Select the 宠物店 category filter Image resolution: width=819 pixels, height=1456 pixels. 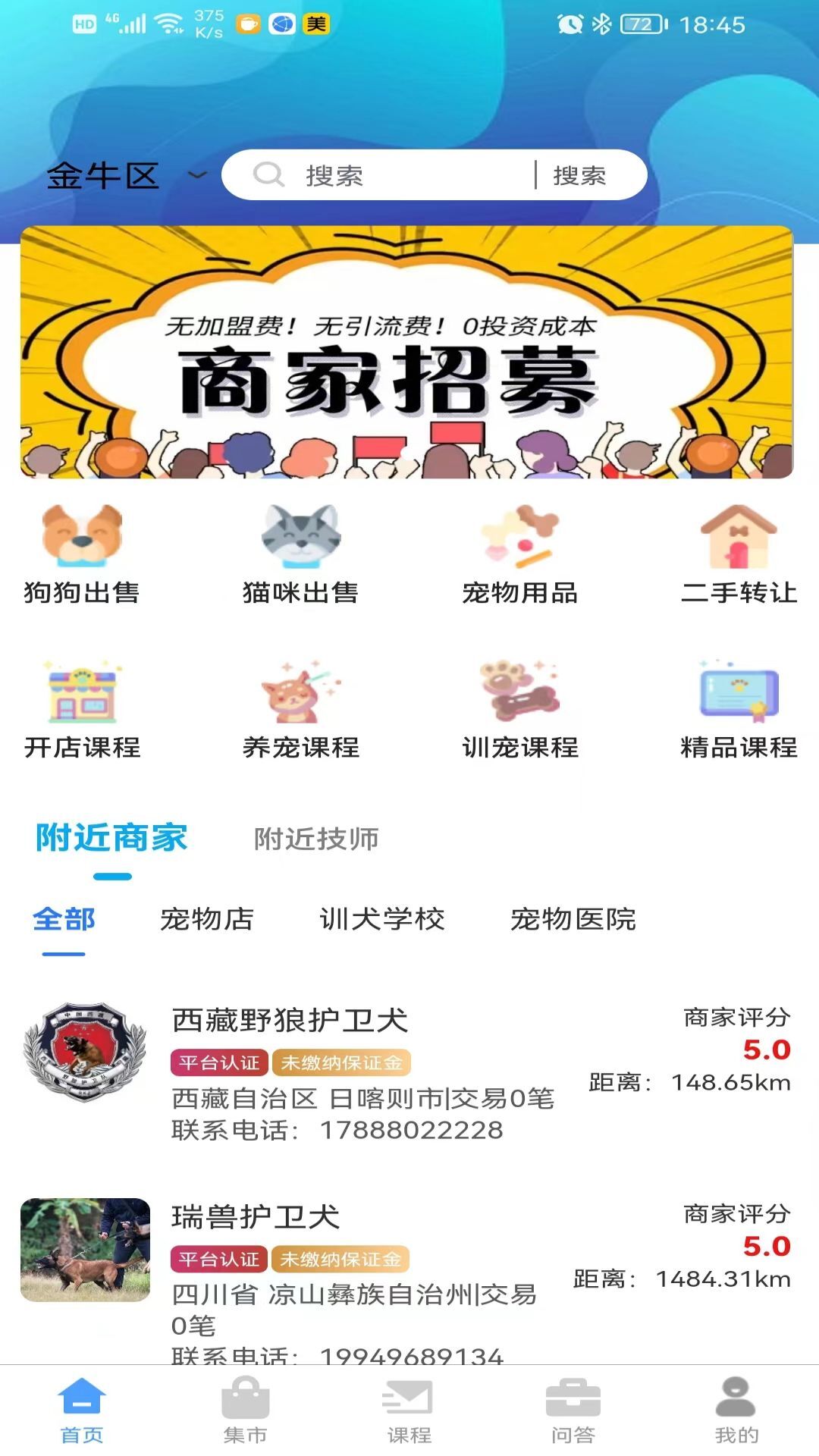(x=206, y=920)
